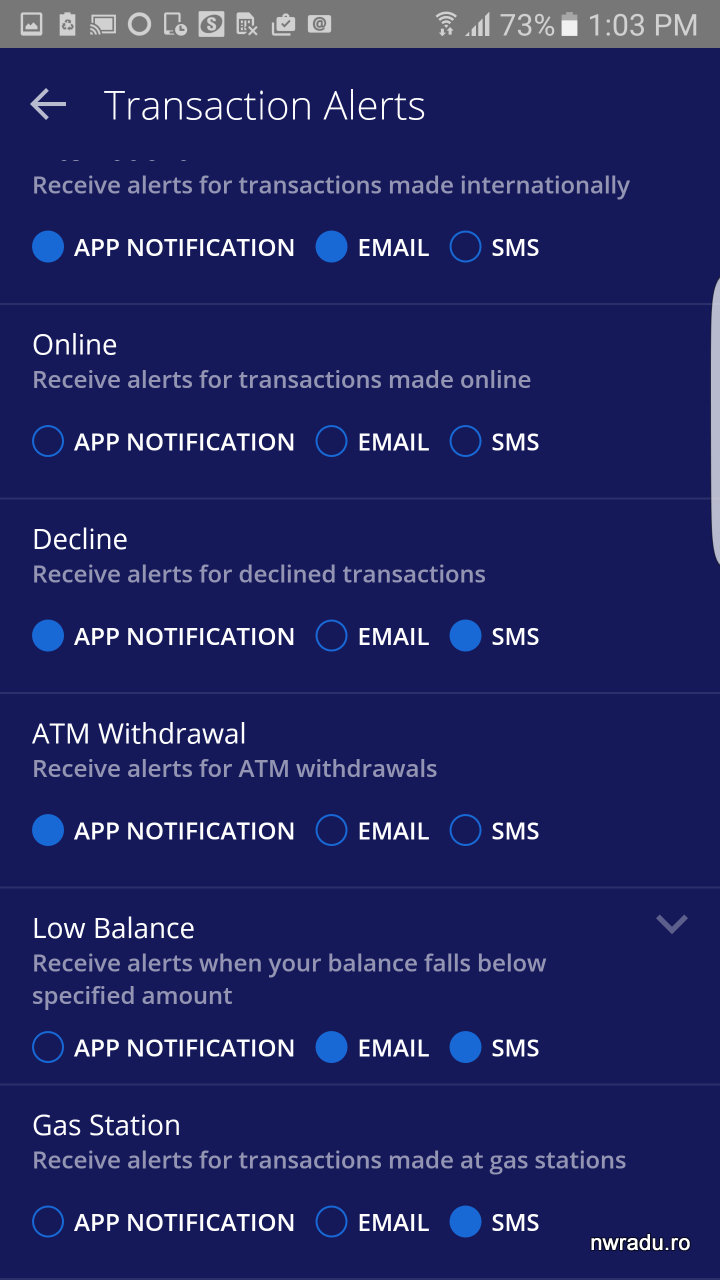The image size is (720, 1280).
Task: Expand the Low Balance chevron
Action: [x=672, y=924]
